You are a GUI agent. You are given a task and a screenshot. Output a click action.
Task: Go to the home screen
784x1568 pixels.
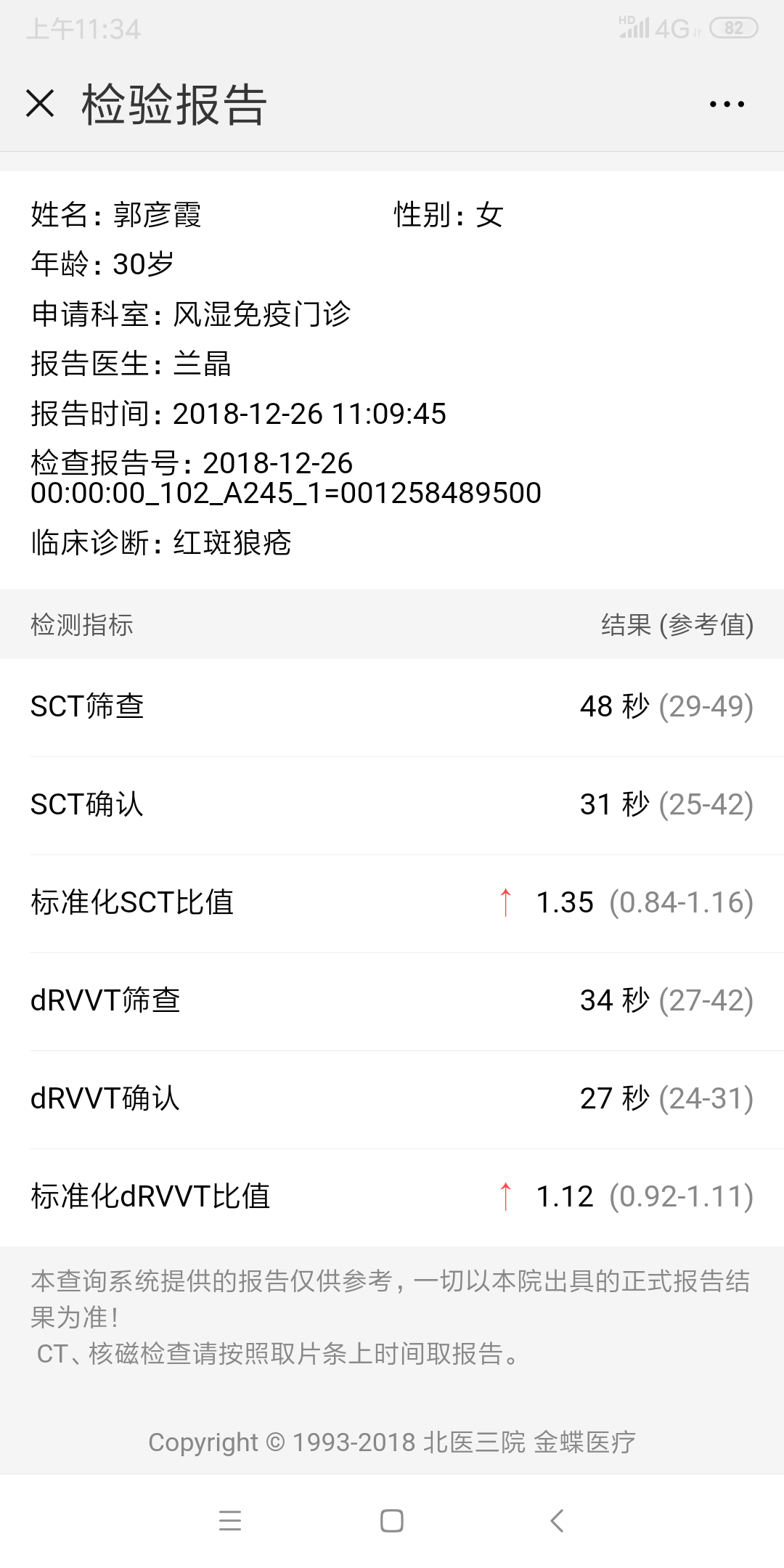(x=392, y=1520)
